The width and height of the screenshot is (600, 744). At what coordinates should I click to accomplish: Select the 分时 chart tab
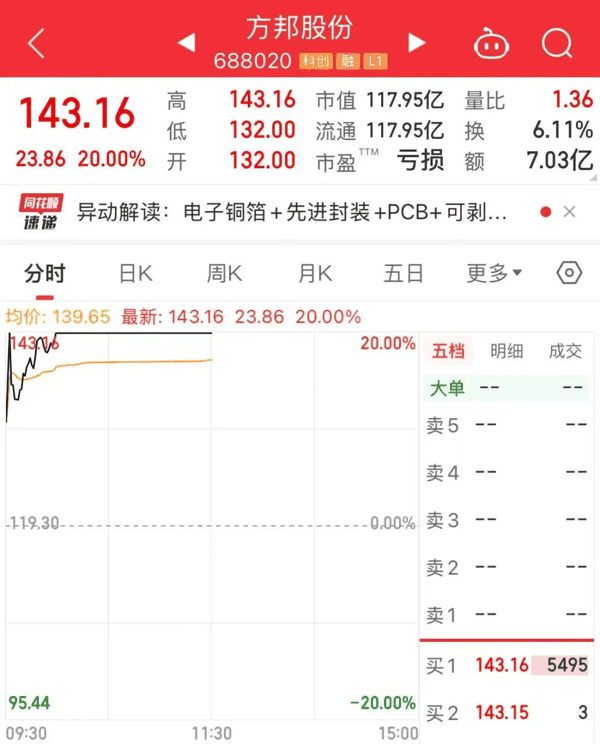(x=45, y=273)
